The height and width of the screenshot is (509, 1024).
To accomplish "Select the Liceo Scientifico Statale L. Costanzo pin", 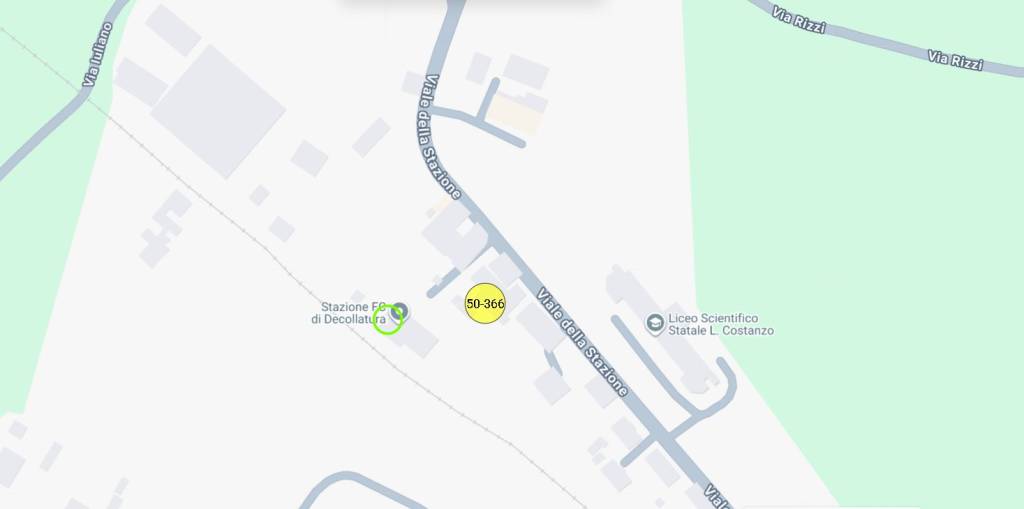I will click(655, 322).
